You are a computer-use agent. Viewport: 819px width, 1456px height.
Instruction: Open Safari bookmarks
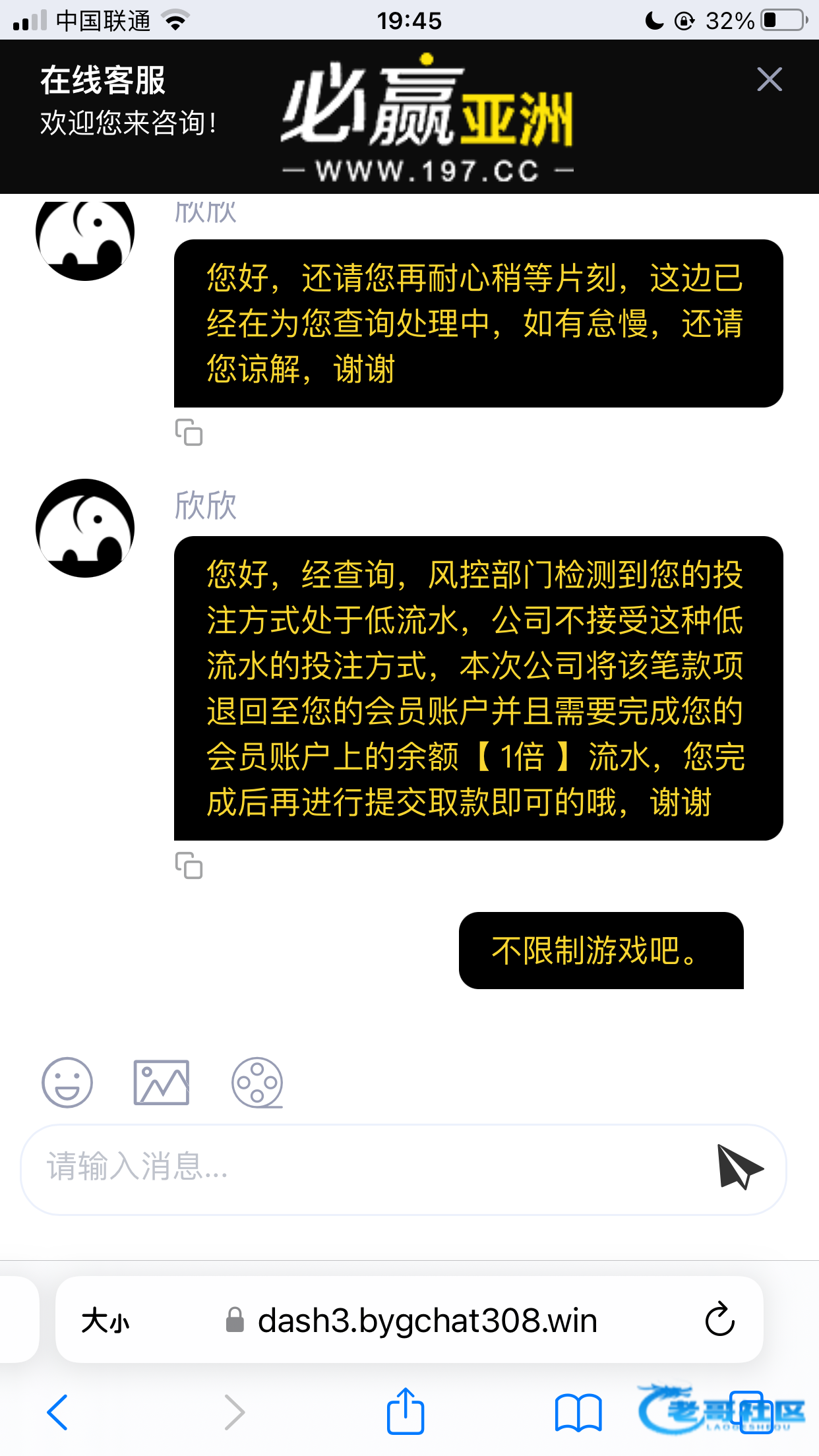click(578, 1412)
